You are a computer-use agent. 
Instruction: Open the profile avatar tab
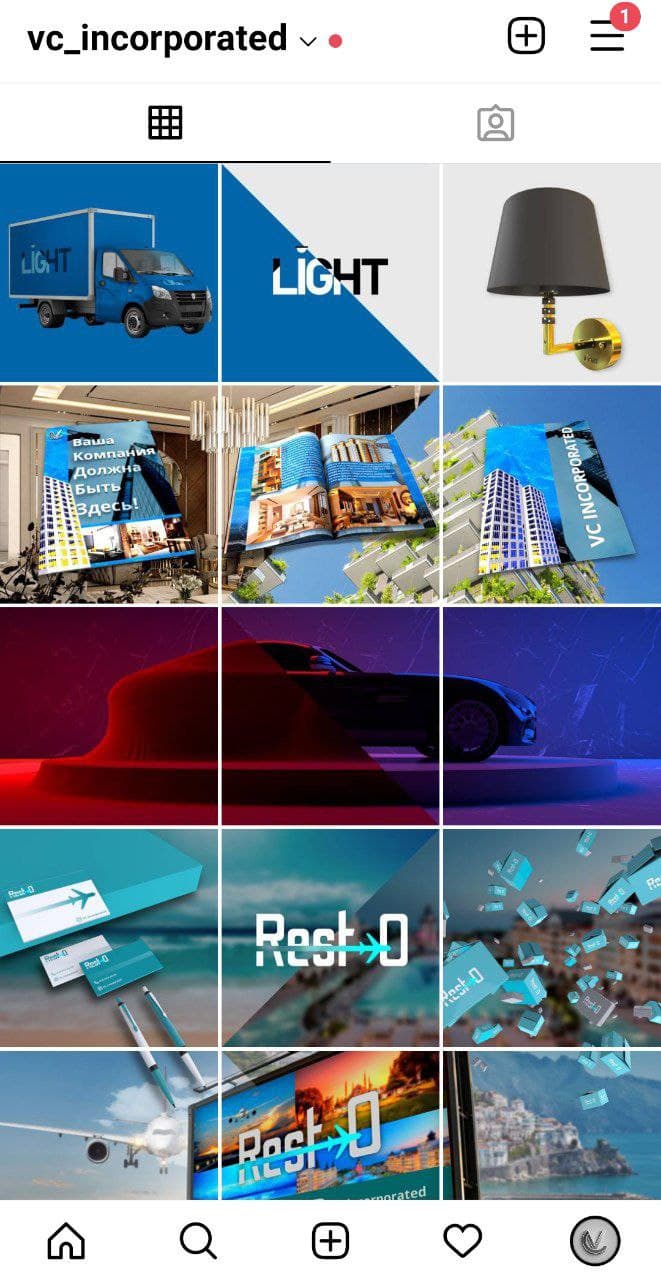pyautogui.click(x=595, y=1241)
